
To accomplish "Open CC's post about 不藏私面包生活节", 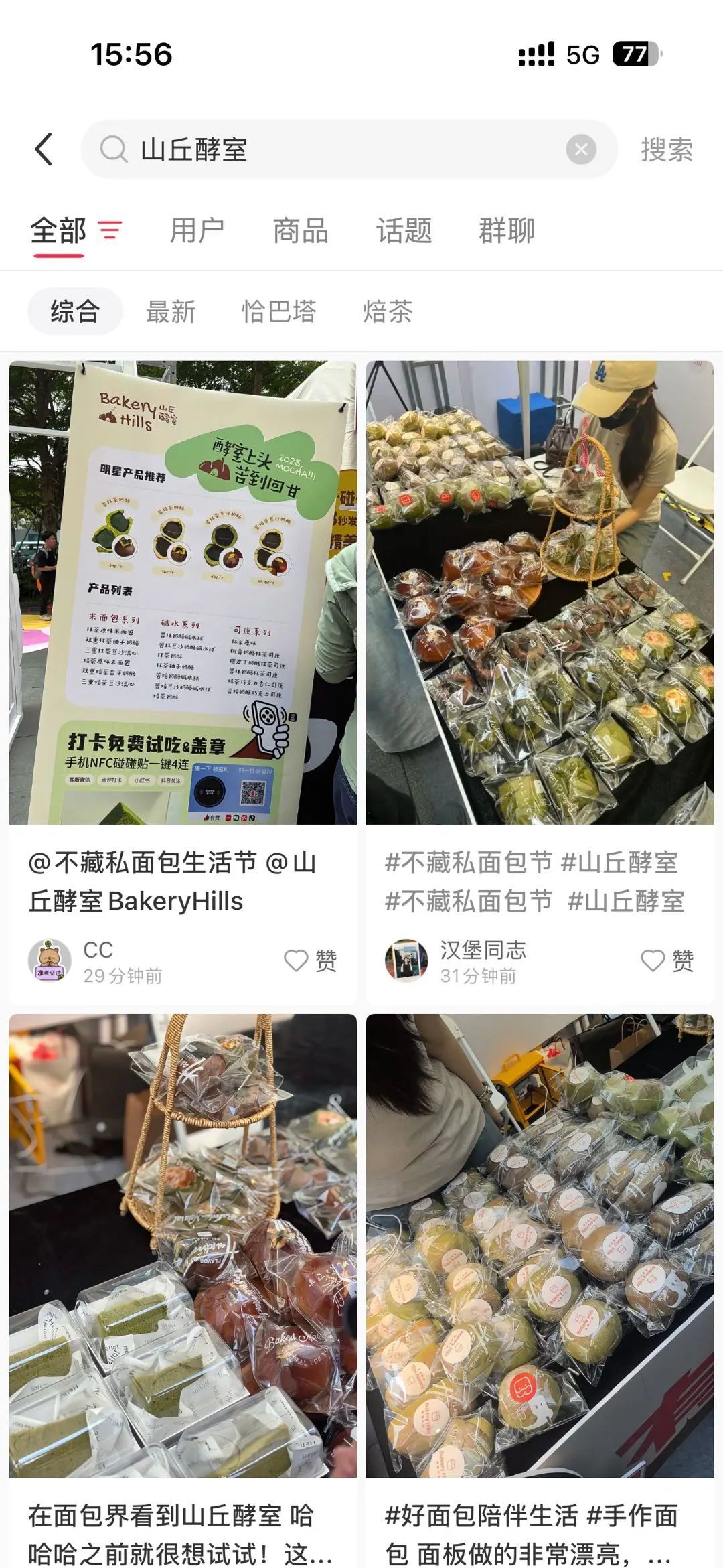I will coord(183,593).
